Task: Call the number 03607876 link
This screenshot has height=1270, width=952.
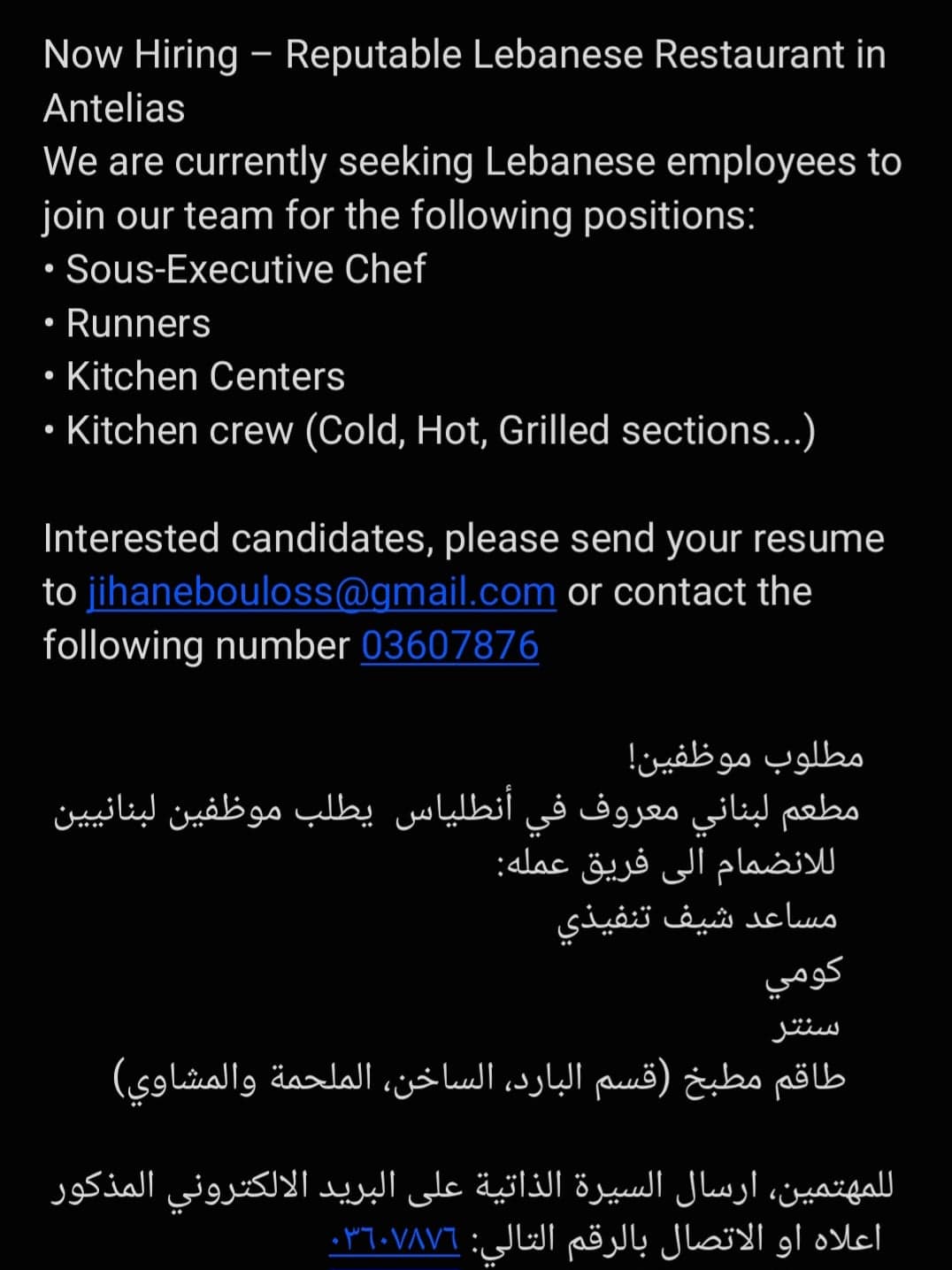Action: pyautogui.click(x=449, y=646)
